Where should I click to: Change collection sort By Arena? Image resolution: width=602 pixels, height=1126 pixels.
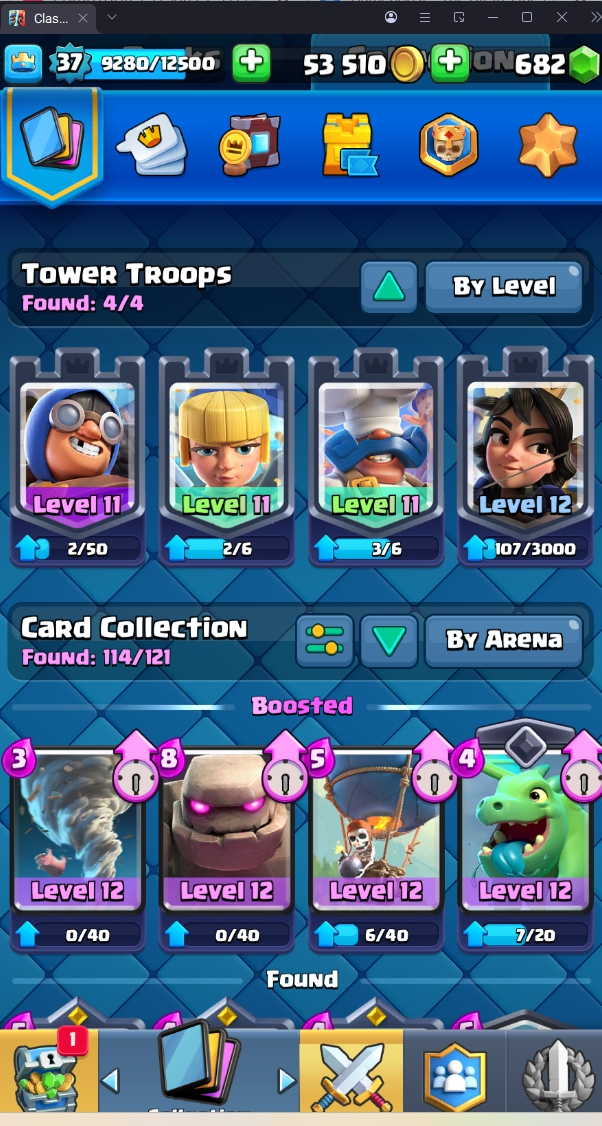click(x=503, y=640)
